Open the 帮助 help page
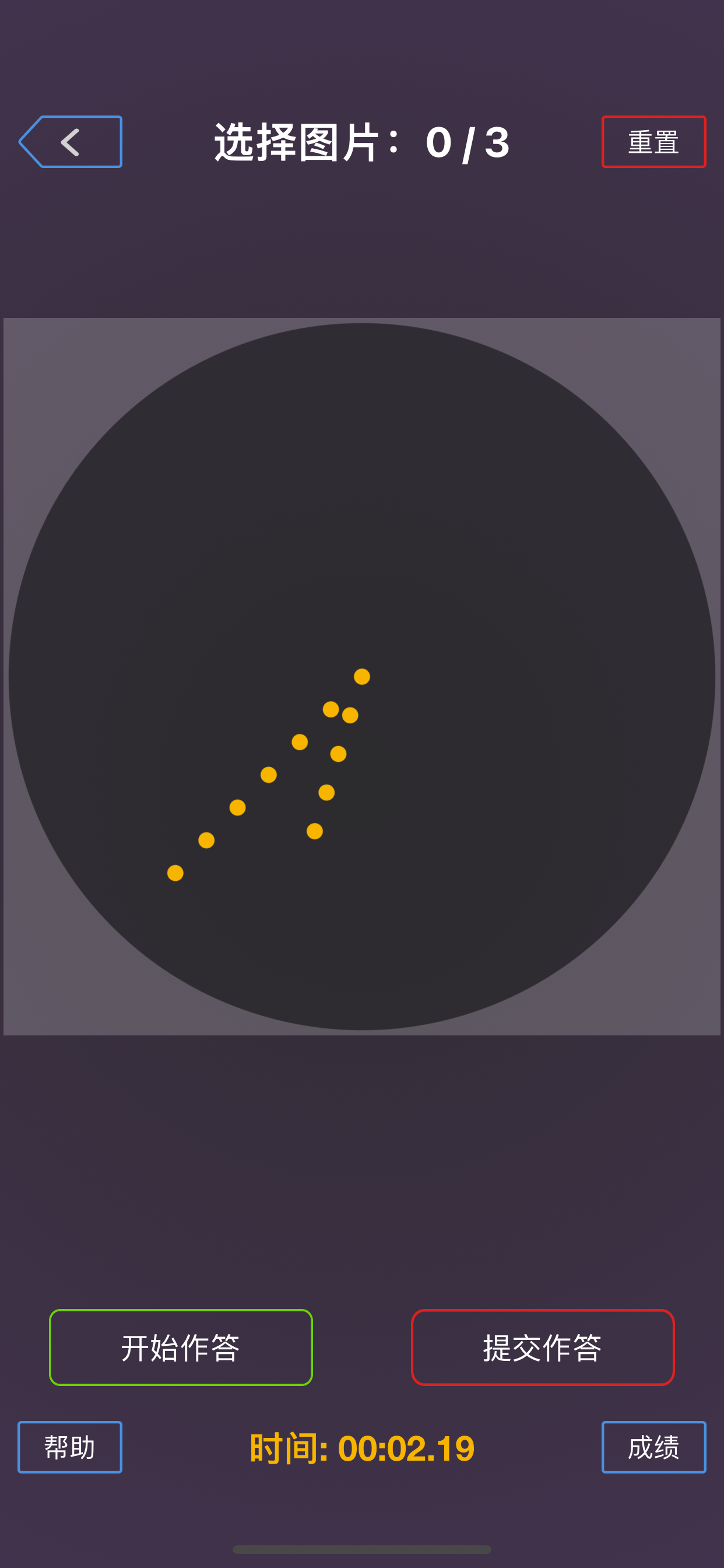This screenshot has height=1568, width=724. [x=70, y=1447]
